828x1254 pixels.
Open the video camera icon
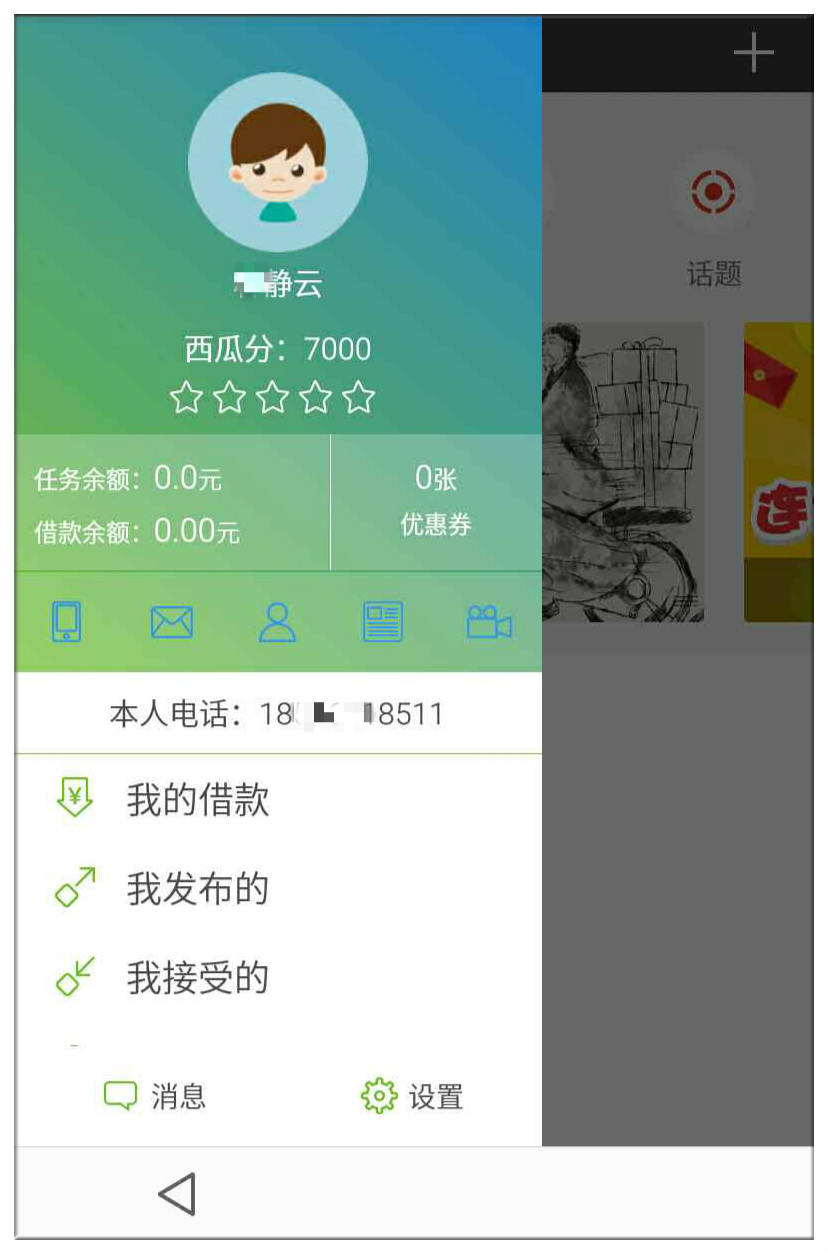click(488, 622)
